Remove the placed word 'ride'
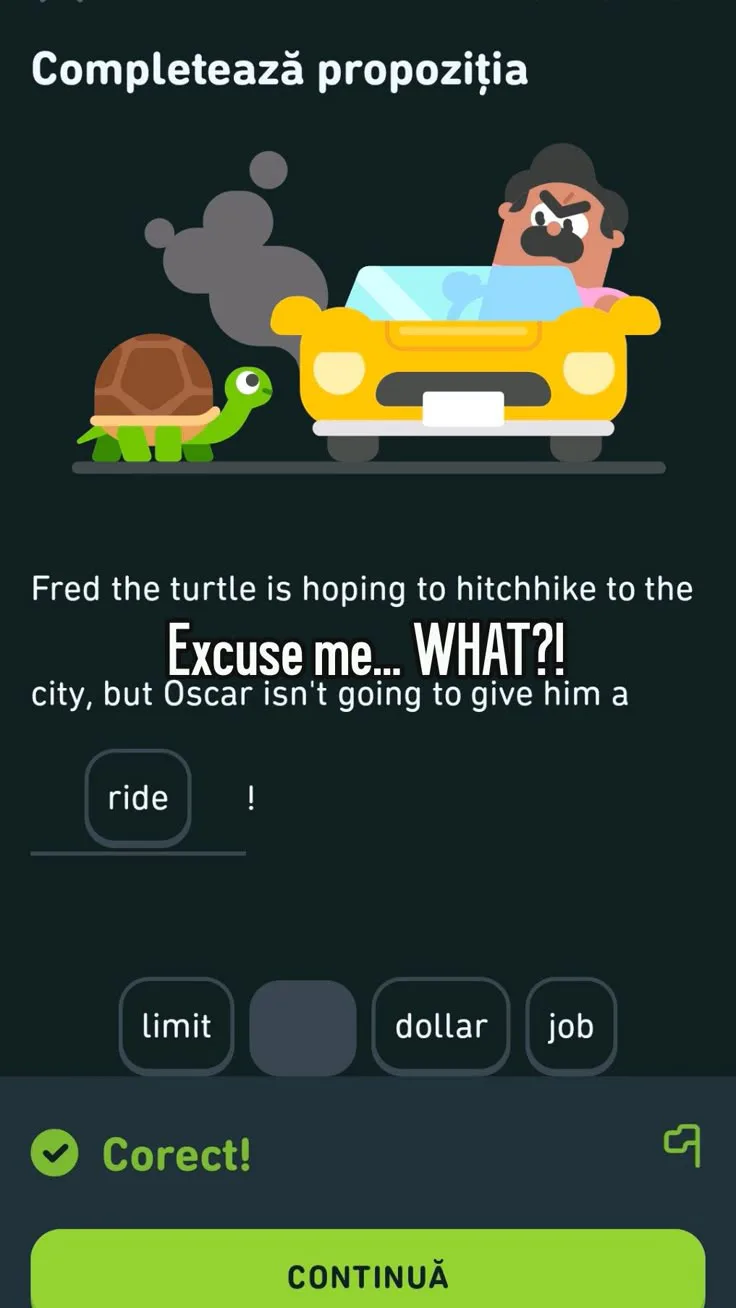Viewport: 736px width, 1308px height. [x=138, y=798]
